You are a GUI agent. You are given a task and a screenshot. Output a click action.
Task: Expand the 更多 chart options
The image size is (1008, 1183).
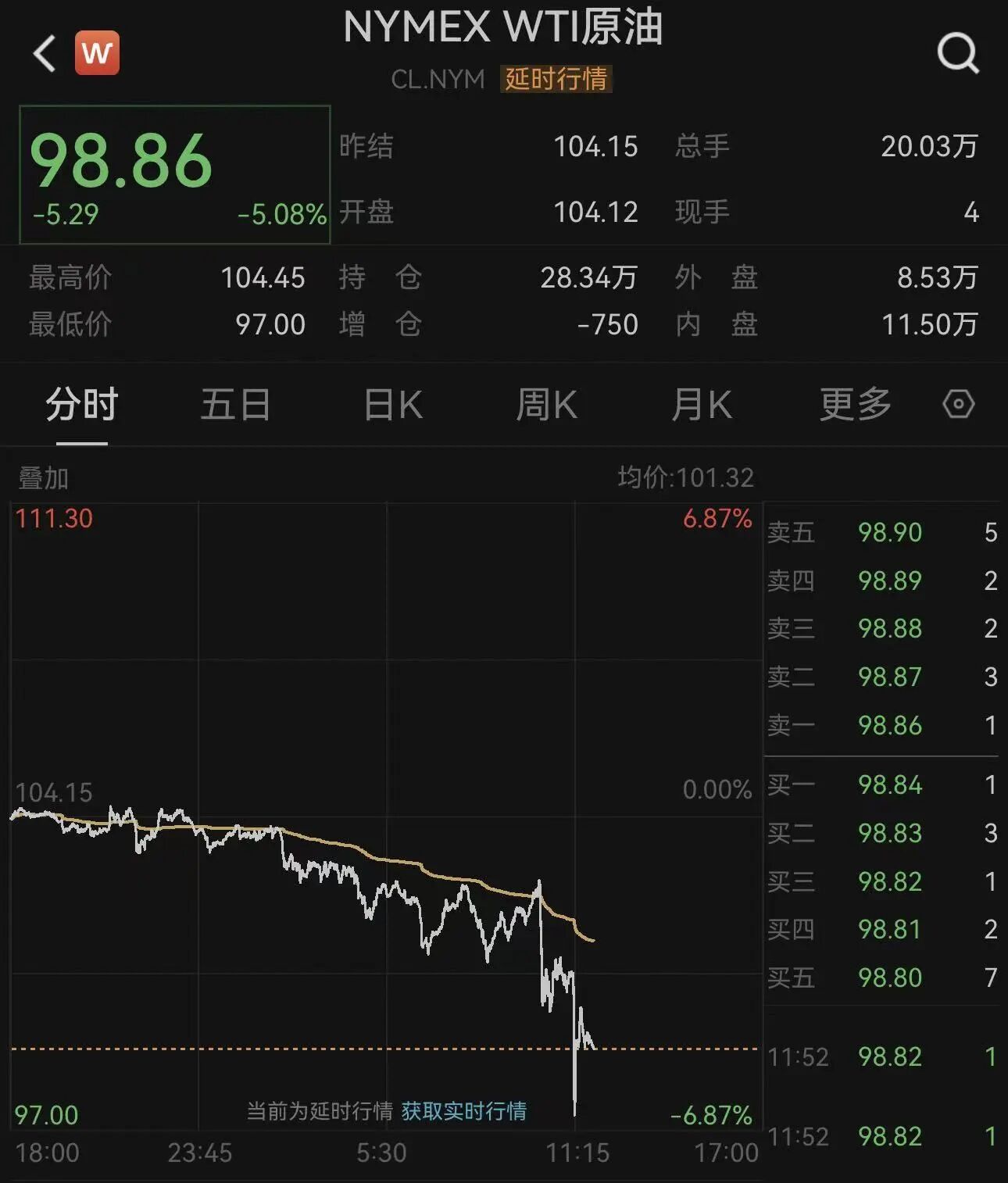[856, 405]
